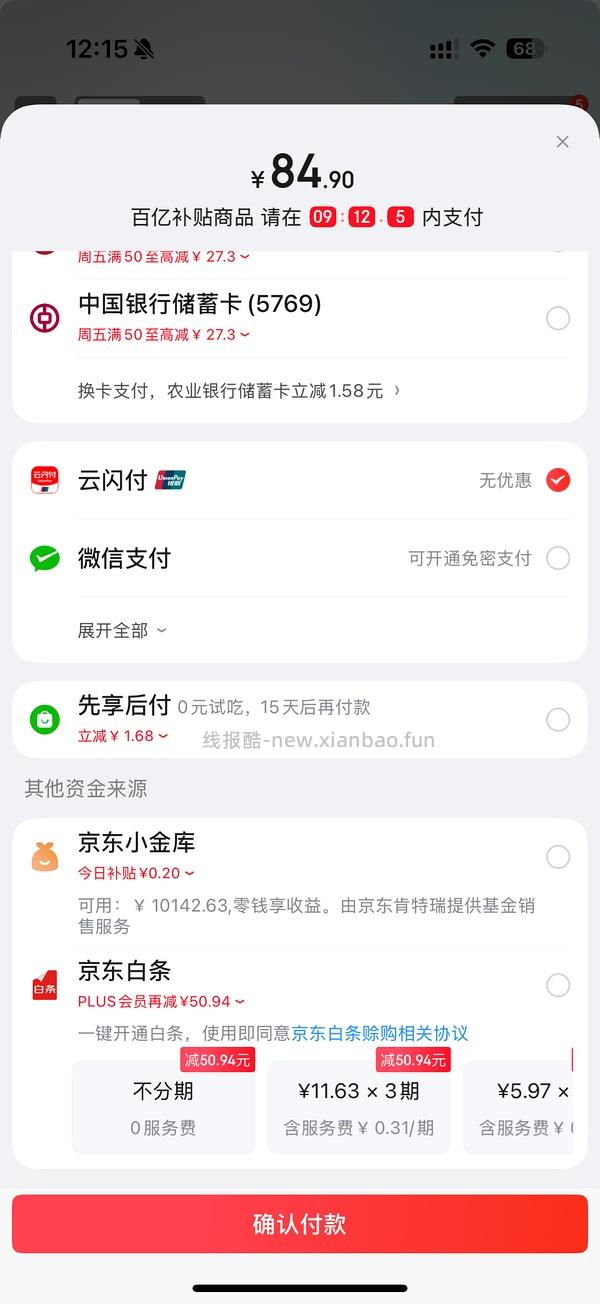Image resolution: width=600 pixels, height=1304 pixels.
Task: Expand 立减¥1.68 discount details
Action: tap(123, 736)
